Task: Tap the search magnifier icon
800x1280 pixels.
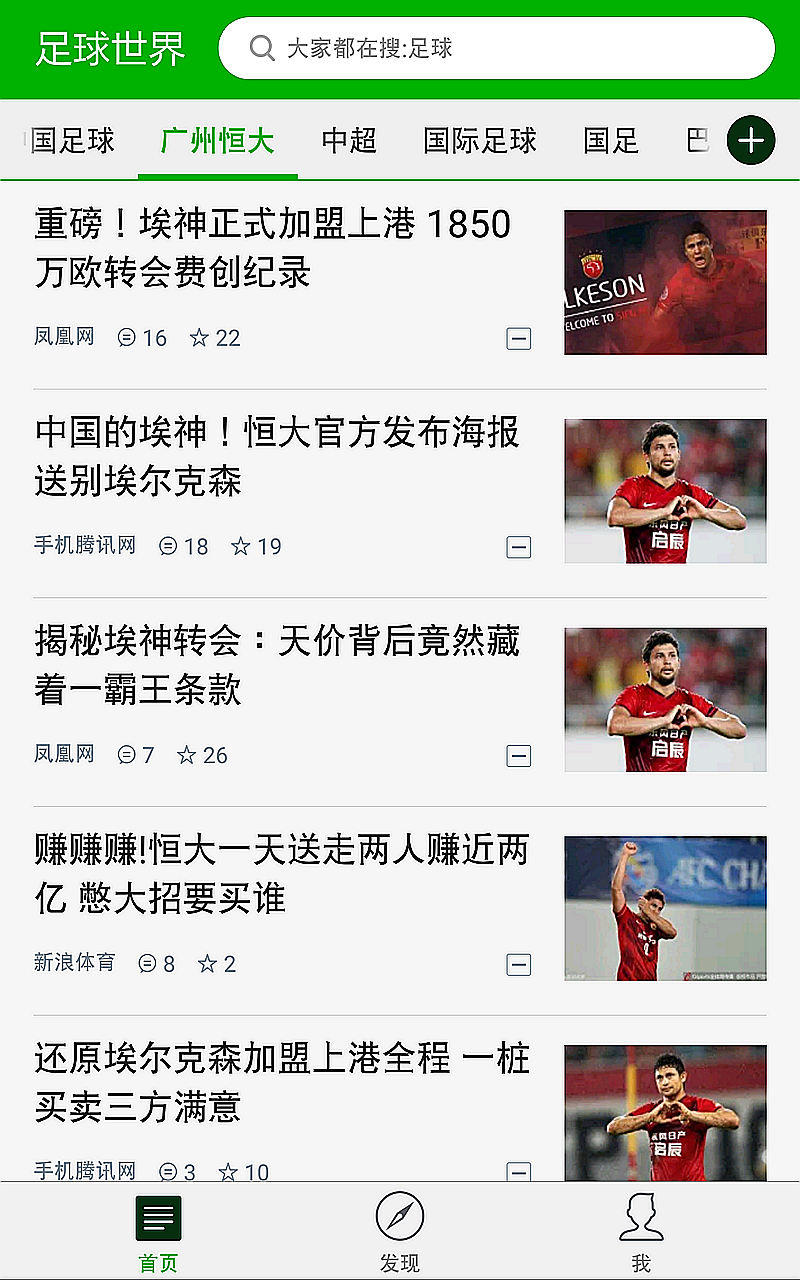Action: pyautogui.click(x=261, y=48)
